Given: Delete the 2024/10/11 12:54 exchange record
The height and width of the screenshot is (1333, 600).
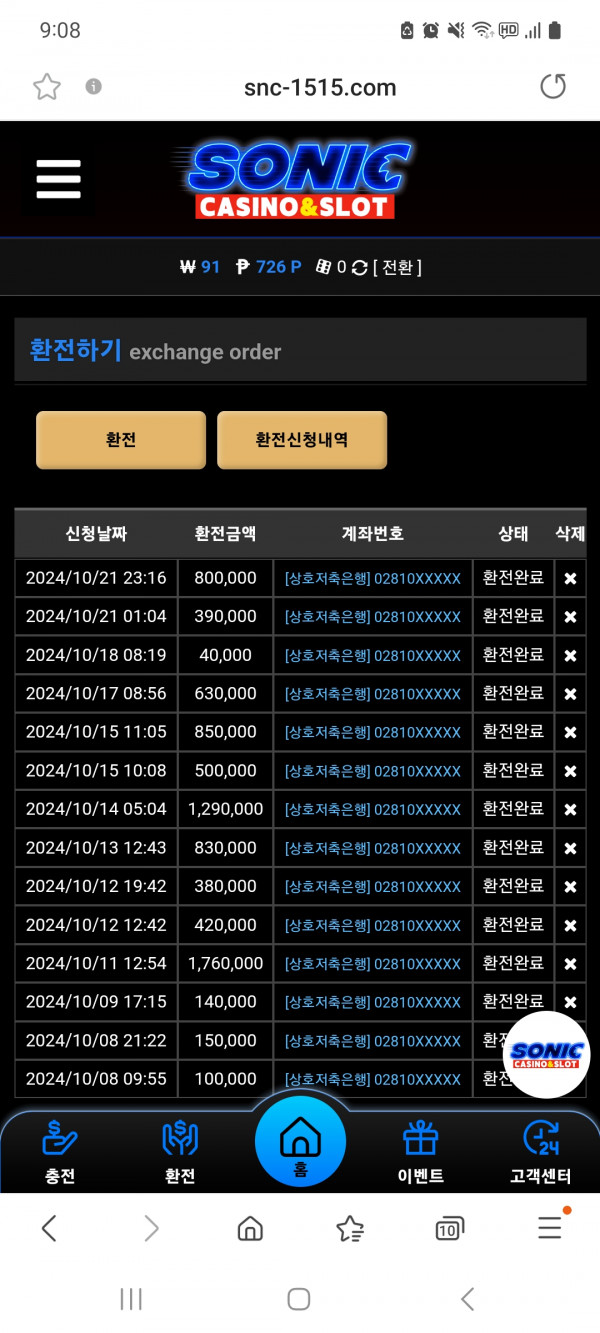Looking at the screenshot, I should click(570, 964).
